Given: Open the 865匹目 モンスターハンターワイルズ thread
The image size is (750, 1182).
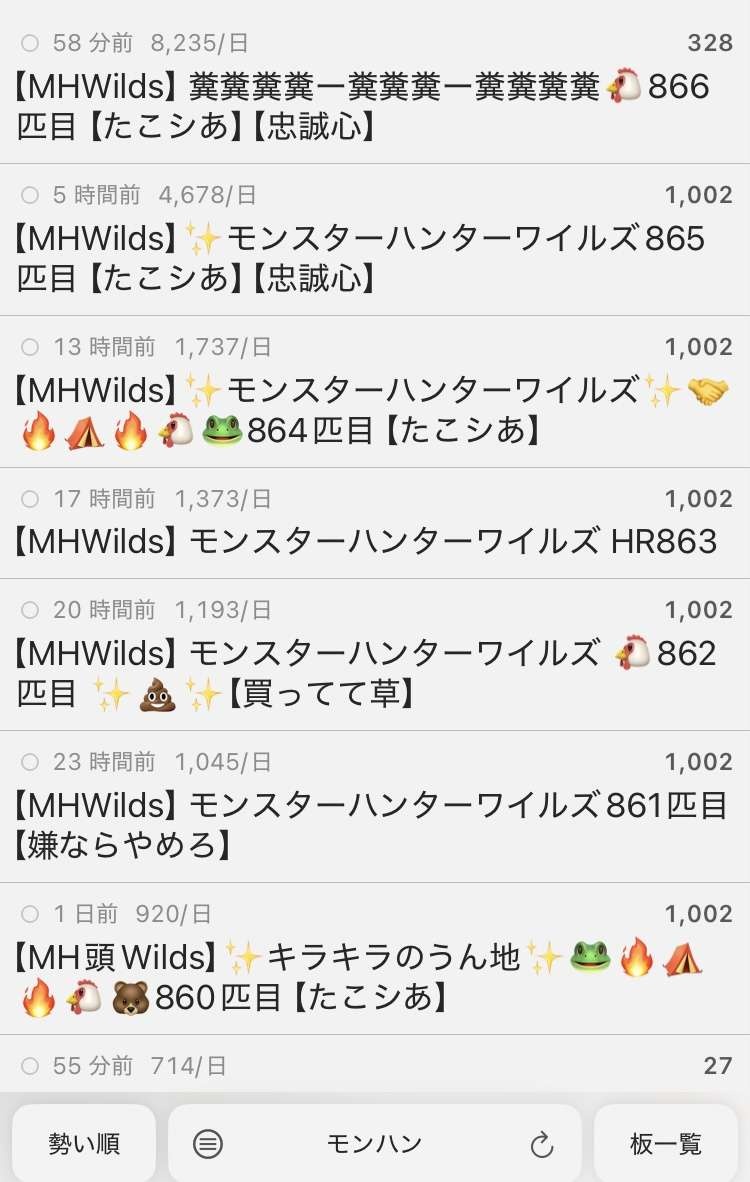Looking at the screenshot, I should 360,258.
